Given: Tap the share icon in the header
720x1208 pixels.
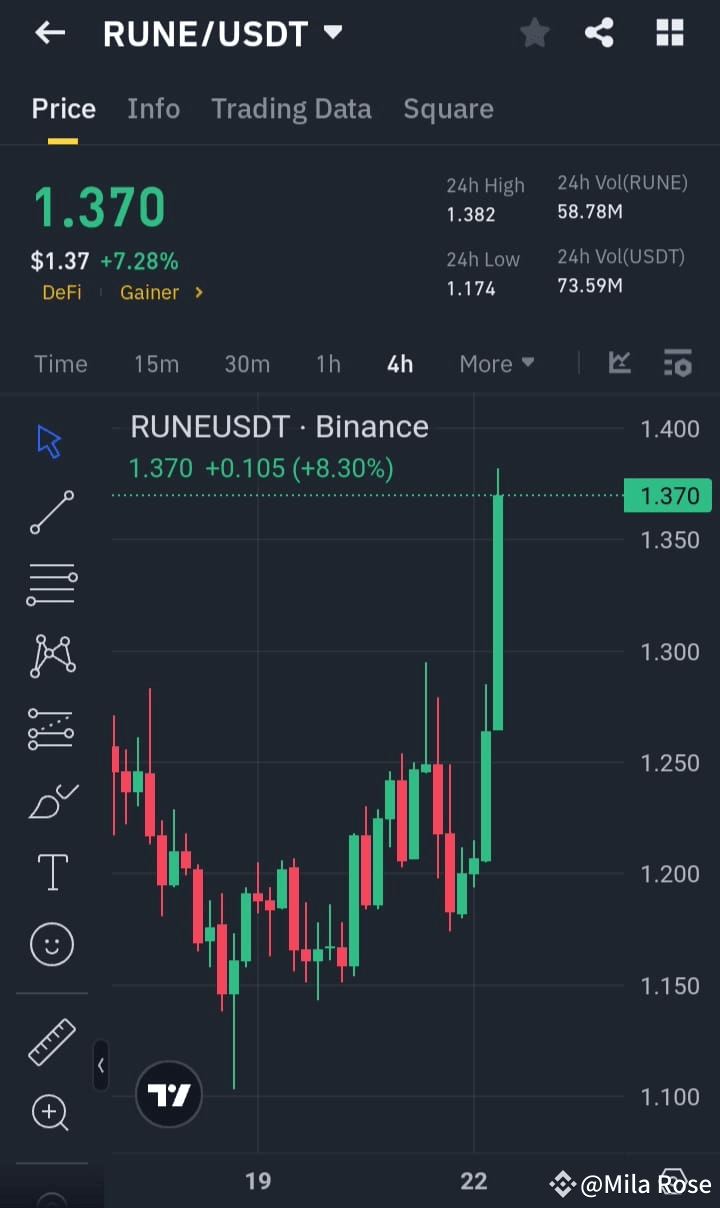Looking at the screenshot, I should point(599,32).
